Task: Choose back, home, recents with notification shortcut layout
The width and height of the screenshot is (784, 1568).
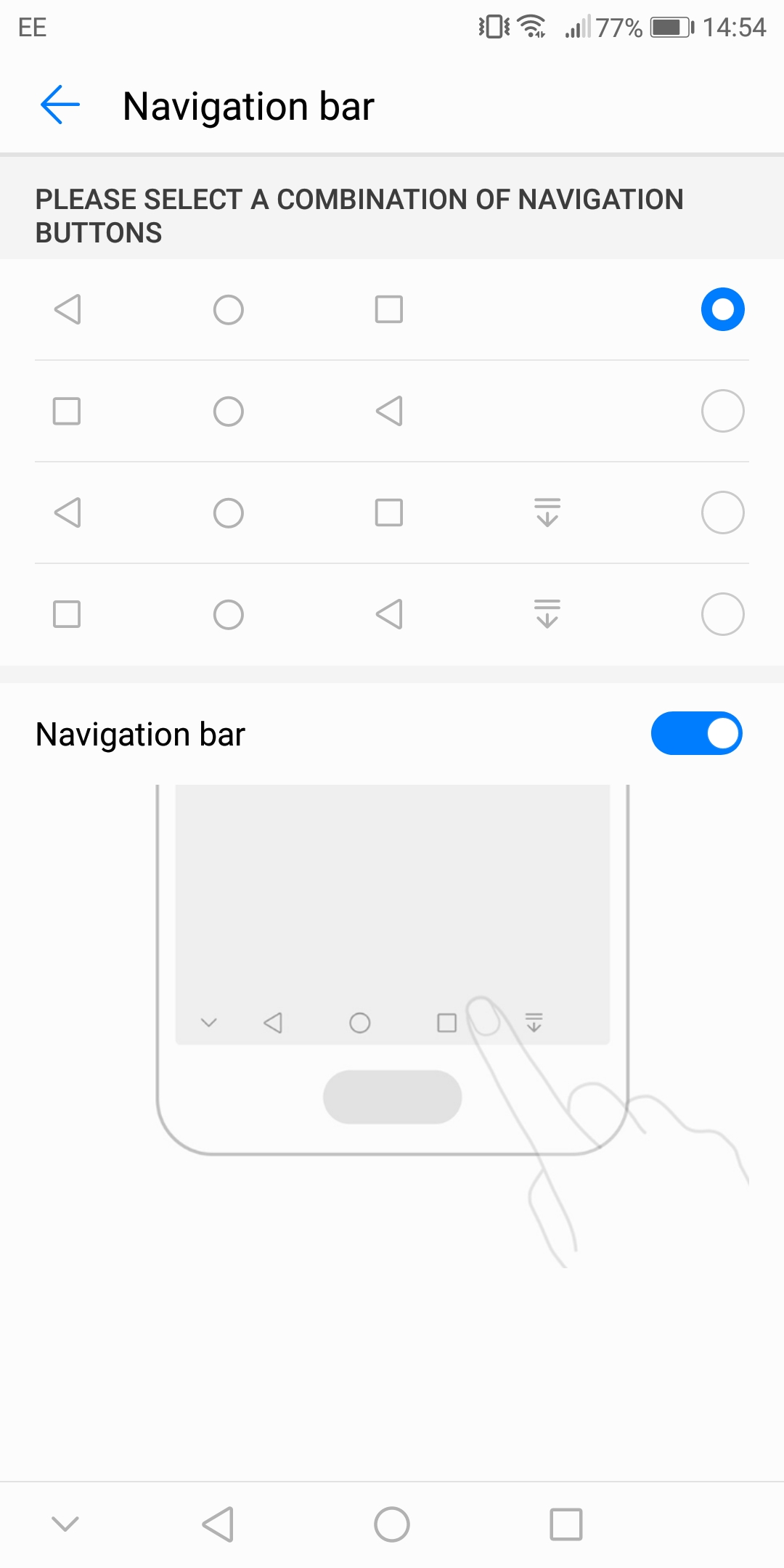Action: (722, 513)
